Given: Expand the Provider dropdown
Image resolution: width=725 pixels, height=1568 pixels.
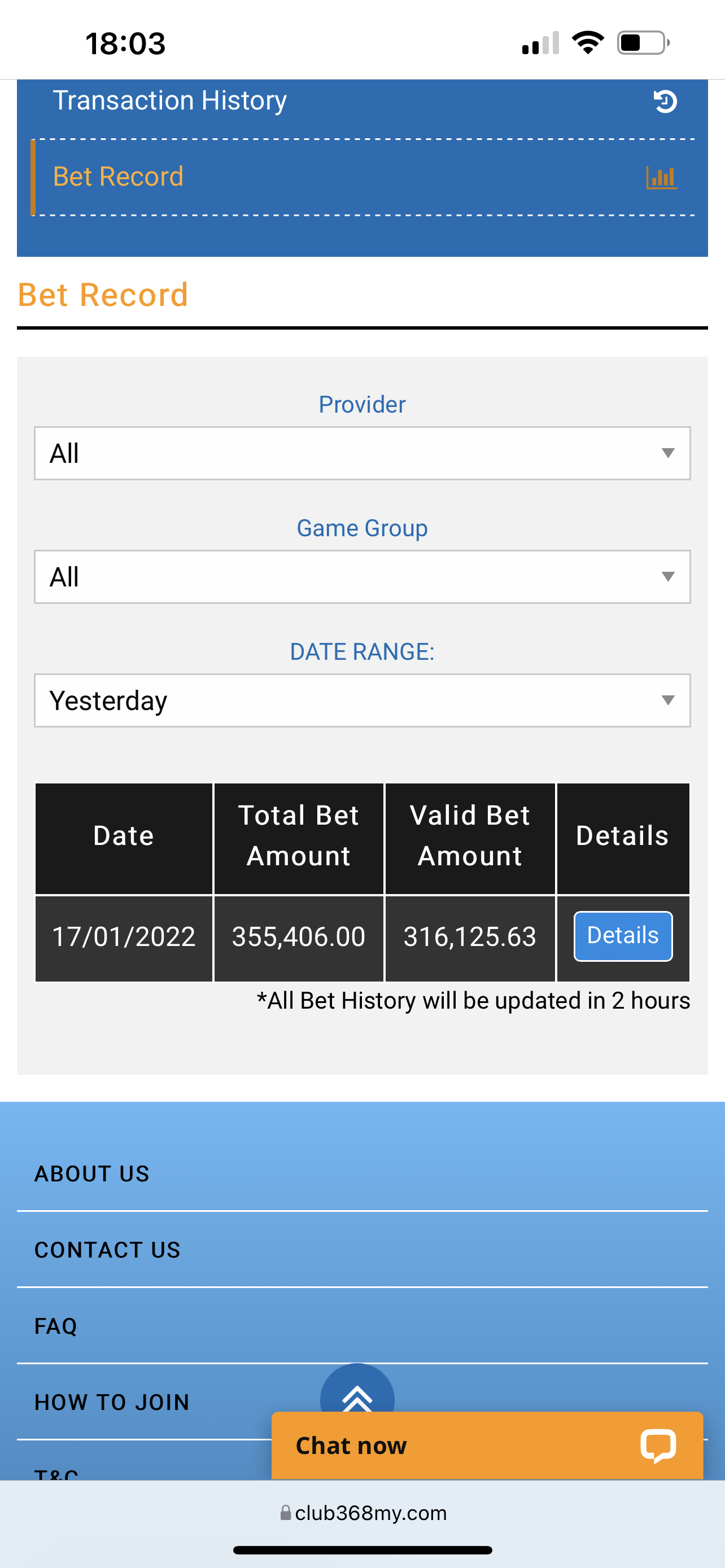Looking at the screenshot, I should tap(362, 453).
